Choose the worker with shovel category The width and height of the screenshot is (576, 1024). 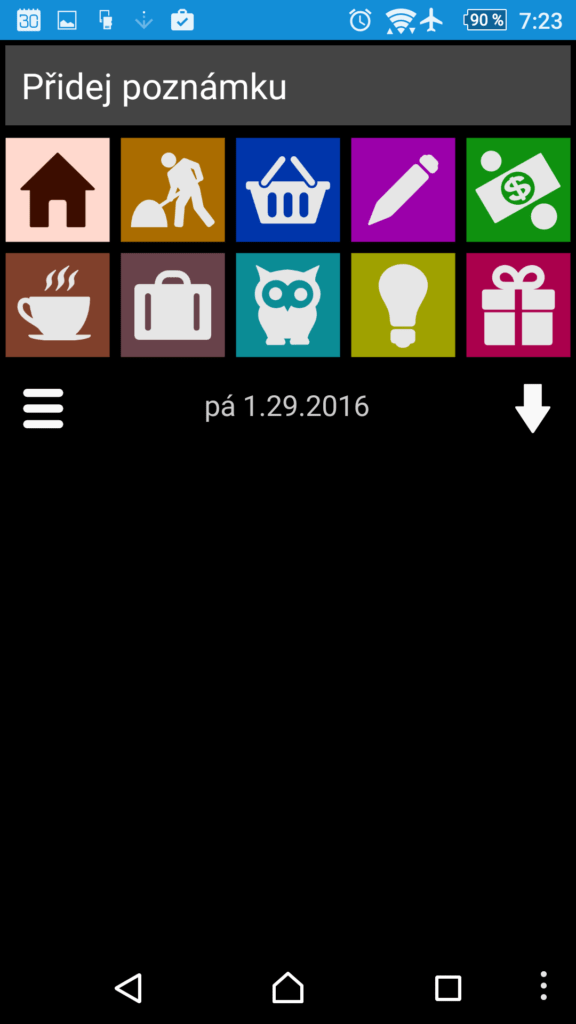(173, 190)
